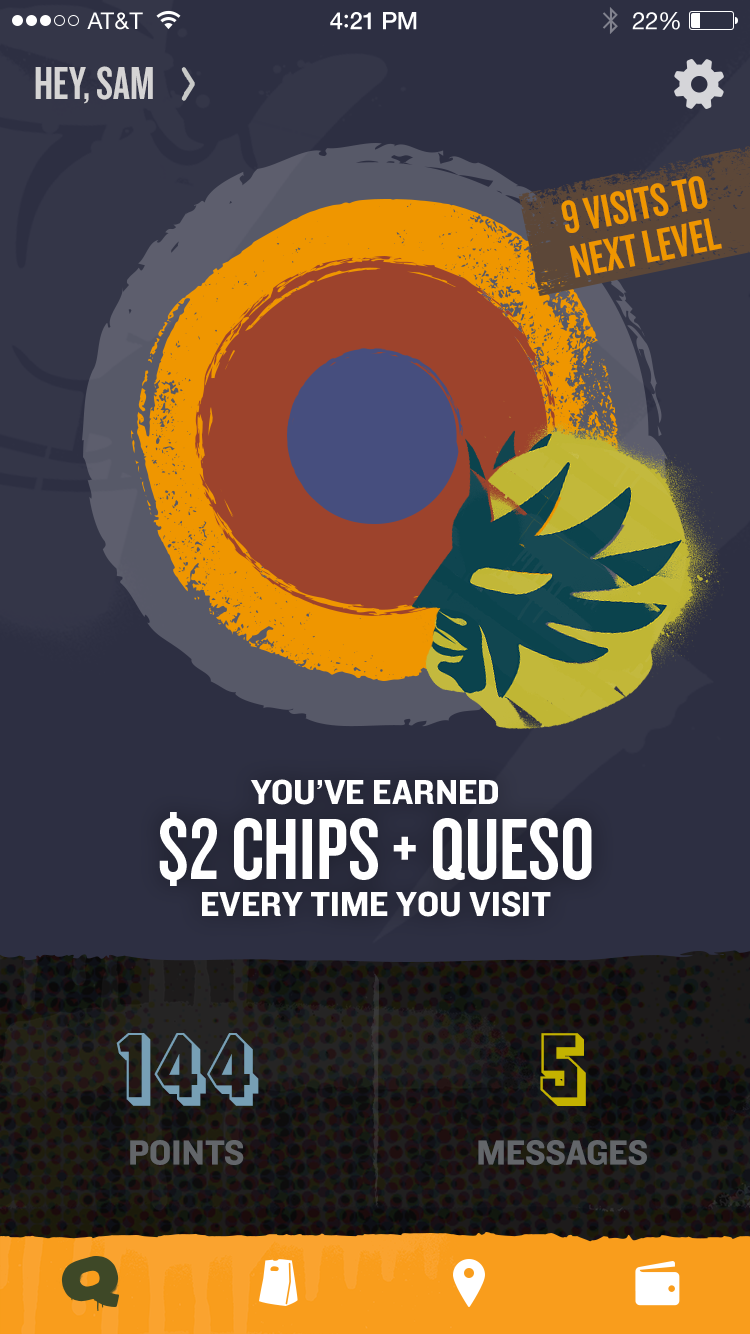
Task: Switch to the locations pin tab
Action: (468, 1282)
